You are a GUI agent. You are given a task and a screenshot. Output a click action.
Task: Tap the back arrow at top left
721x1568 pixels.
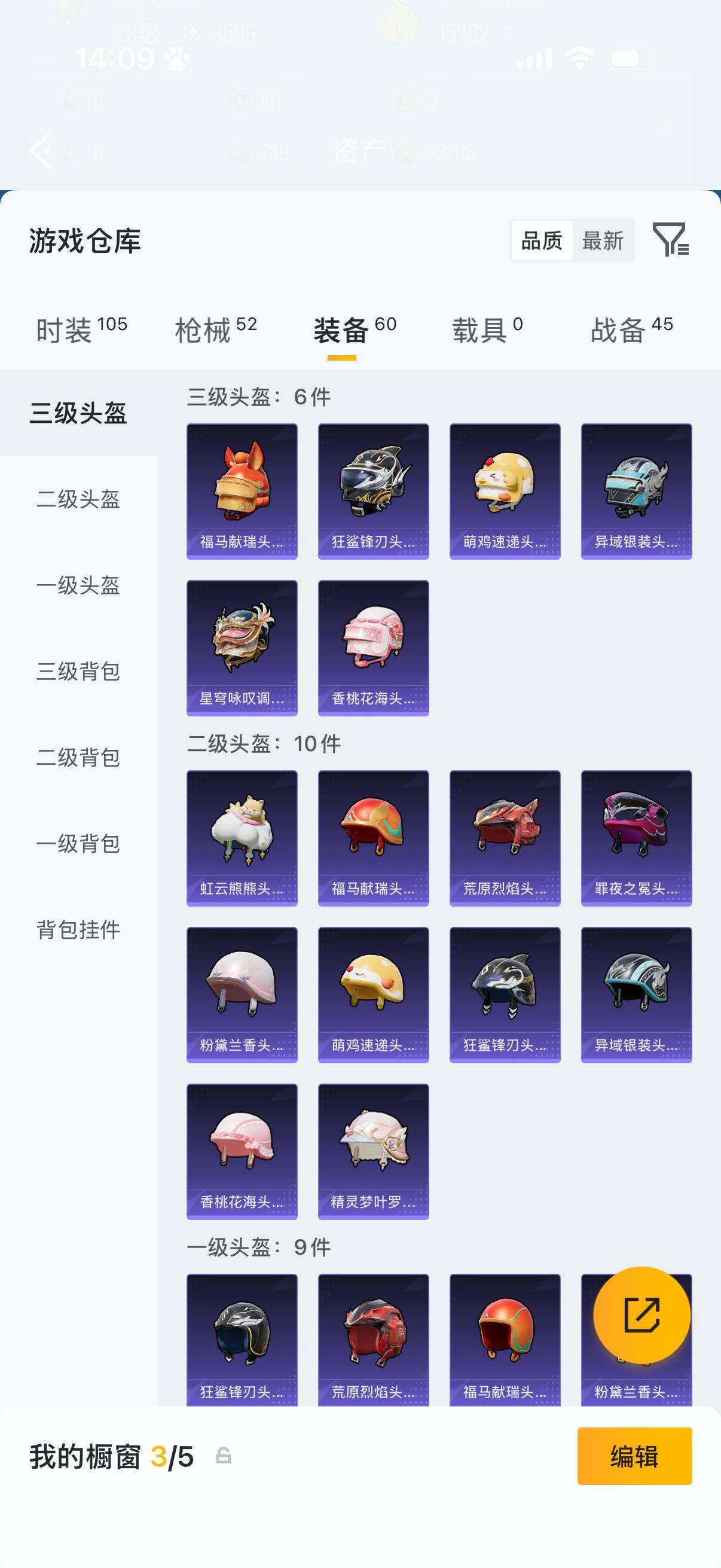pyautogui.click(x=40, y=151)
